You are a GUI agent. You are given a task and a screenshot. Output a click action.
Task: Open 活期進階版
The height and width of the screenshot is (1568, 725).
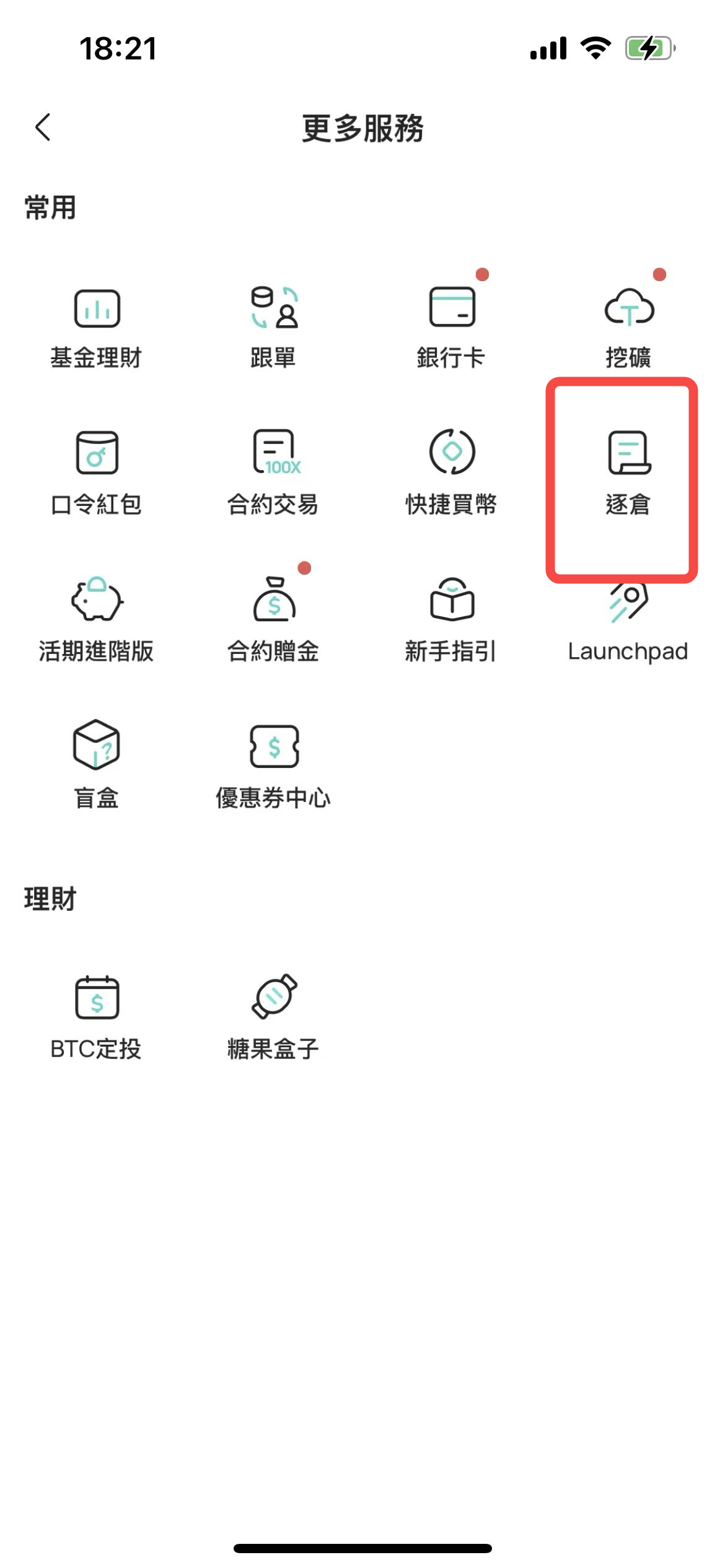pos(96,621)
